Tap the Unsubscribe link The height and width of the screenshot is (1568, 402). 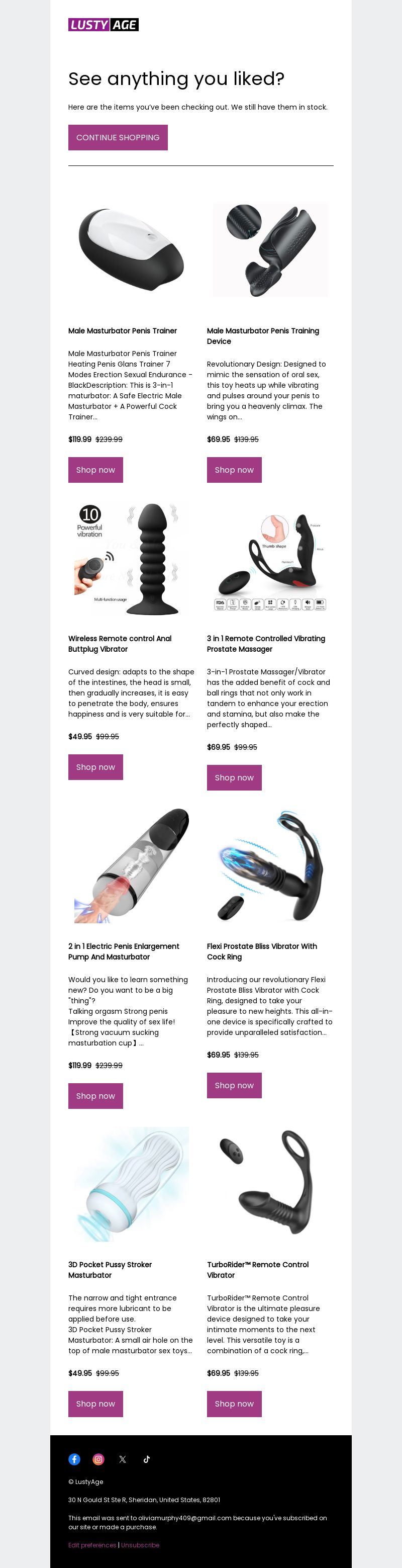[x=140, y=1545]
